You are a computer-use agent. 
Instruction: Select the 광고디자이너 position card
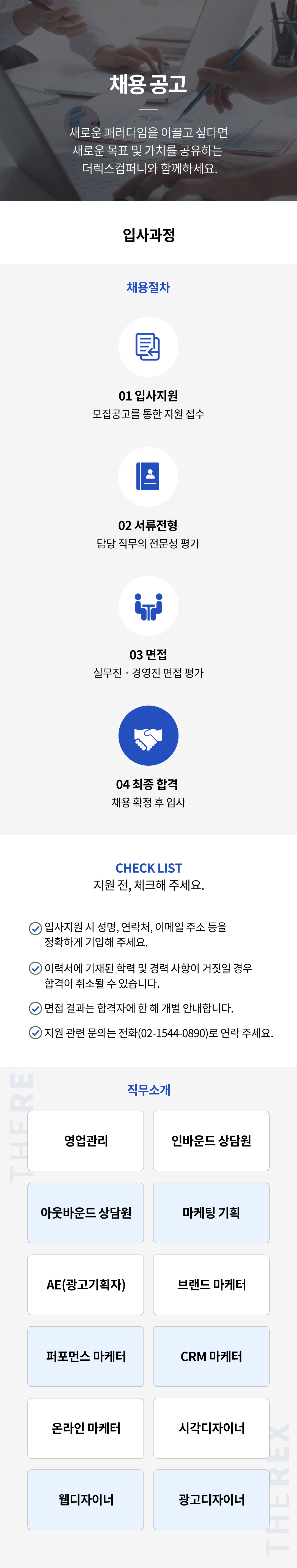click(211, 1500)
